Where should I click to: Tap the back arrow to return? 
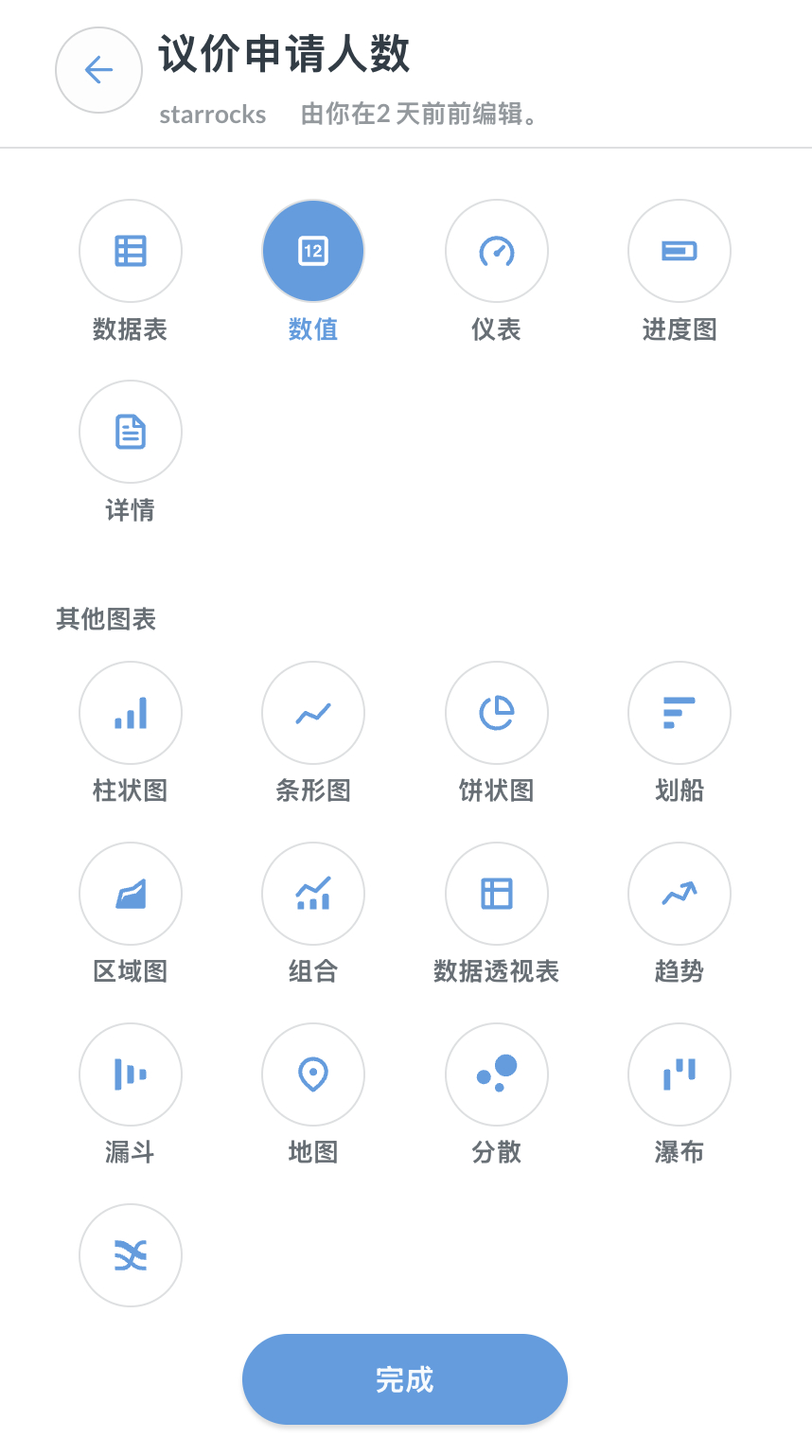click(x=98, y=70)
